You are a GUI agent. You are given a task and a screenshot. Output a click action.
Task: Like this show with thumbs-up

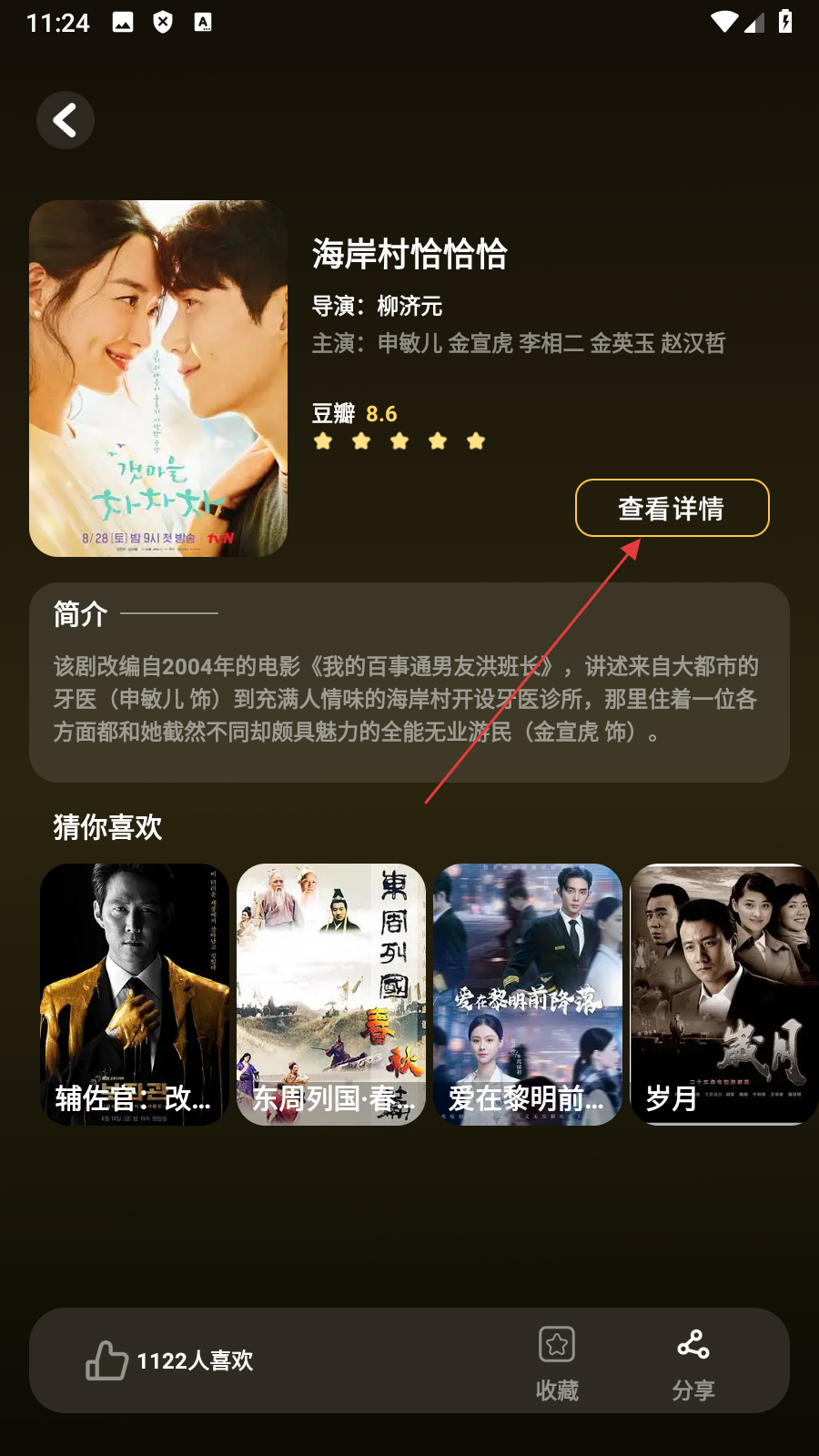[107, 1360]
